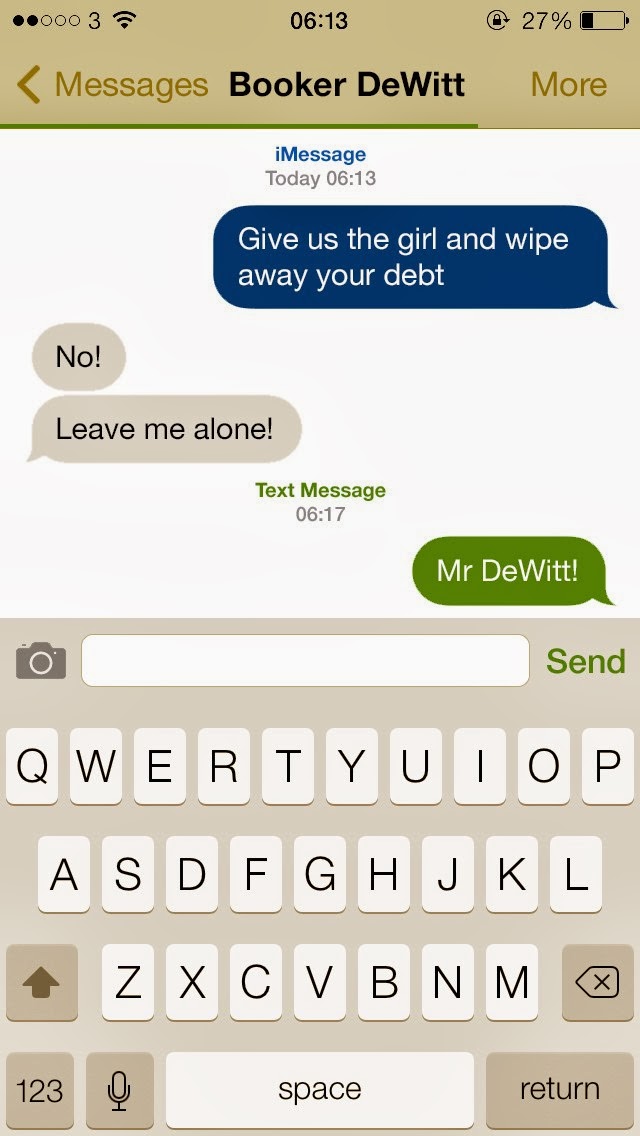
Task: Send the message
Action: [x=585, y=661]
